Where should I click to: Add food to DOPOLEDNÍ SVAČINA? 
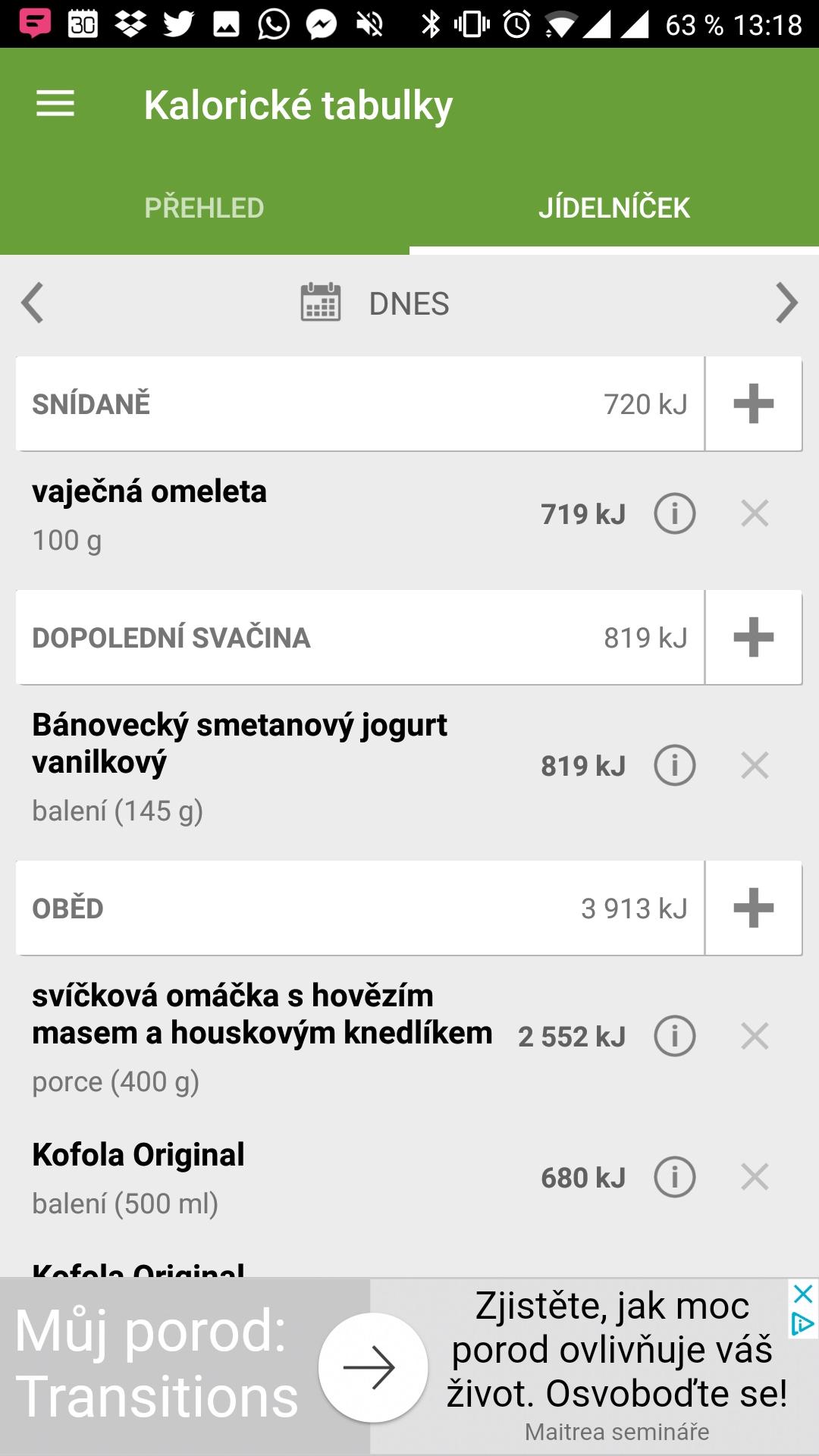754,637
